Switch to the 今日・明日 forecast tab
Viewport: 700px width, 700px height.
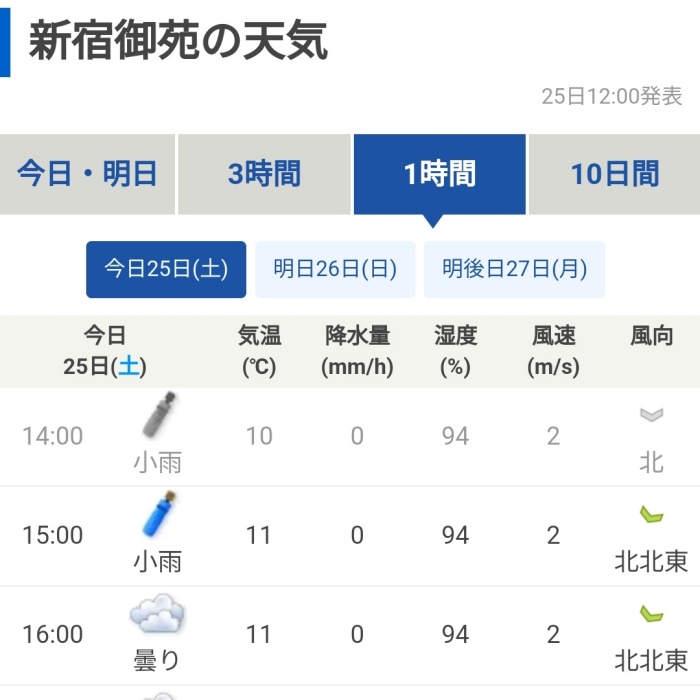[x=88, y=174]
